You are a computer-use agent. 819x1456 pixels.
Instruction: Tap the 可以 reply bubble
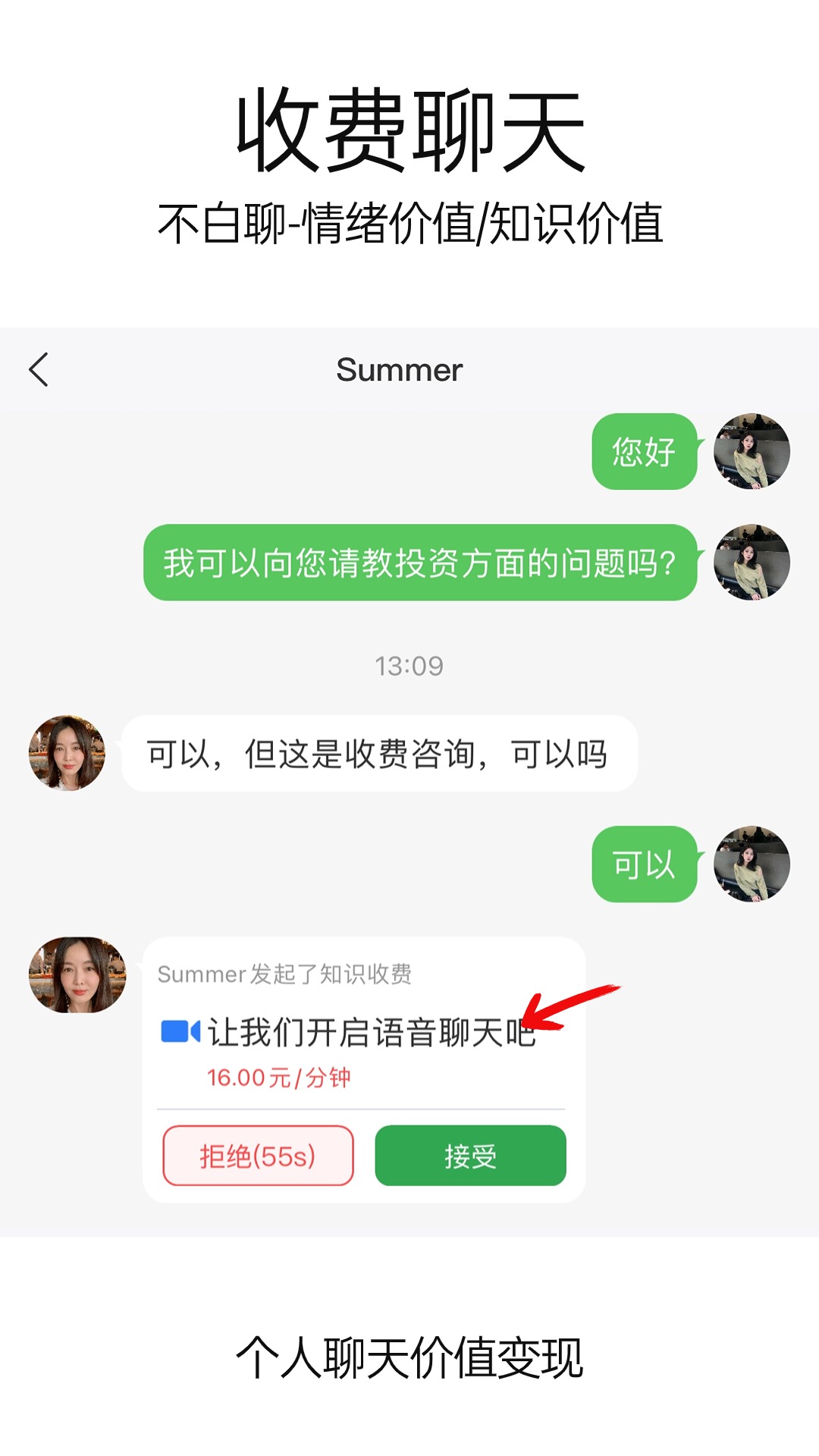click(x=642, y=866)
